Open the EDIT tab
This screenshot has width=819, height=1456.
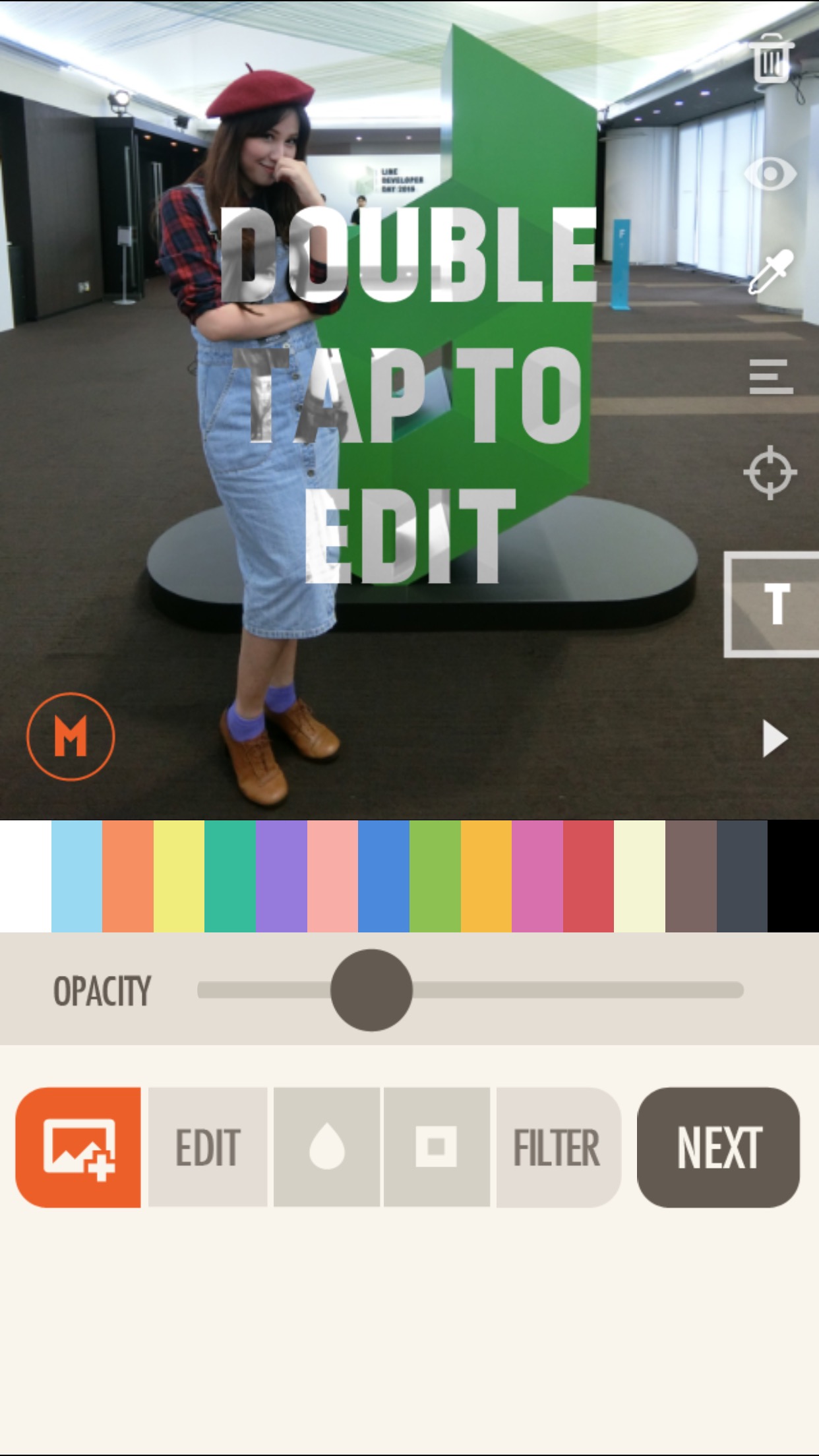point(208,1147)
